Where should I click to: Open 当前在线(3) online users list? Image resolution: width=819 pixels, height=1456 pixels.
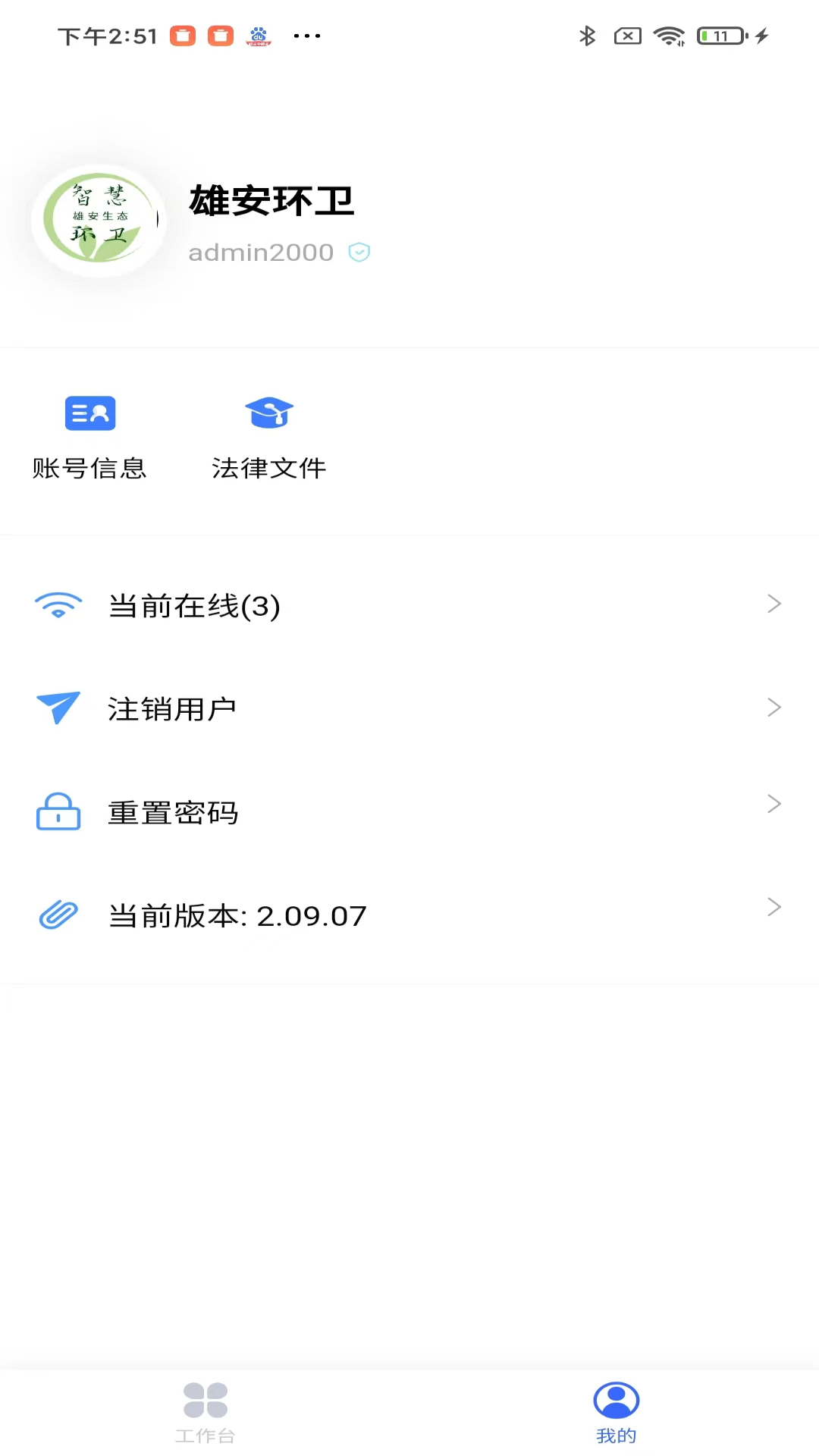194,606
